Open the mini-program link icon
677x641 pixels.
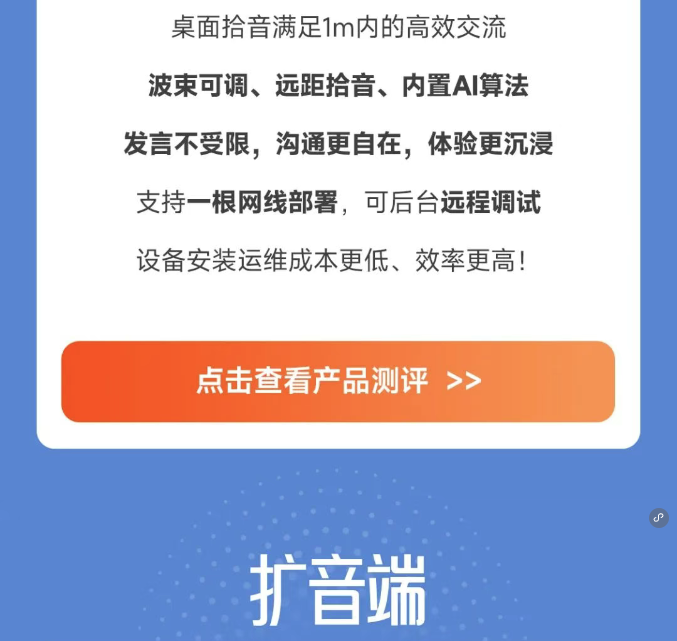pyautogui.click(x=658, y=517)
